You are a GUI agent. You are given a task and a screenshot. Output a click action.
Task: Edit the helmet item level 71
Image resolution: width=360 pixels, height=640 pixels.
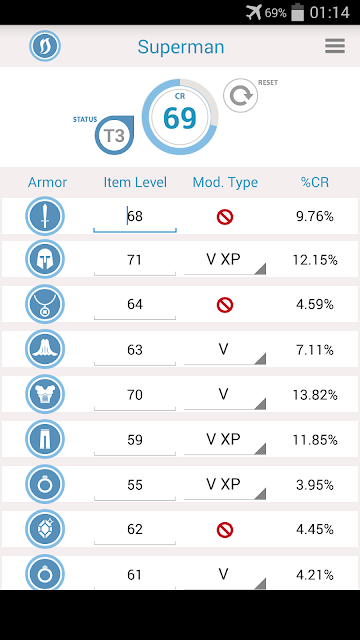pyautogui.click(x=135, y=260)
